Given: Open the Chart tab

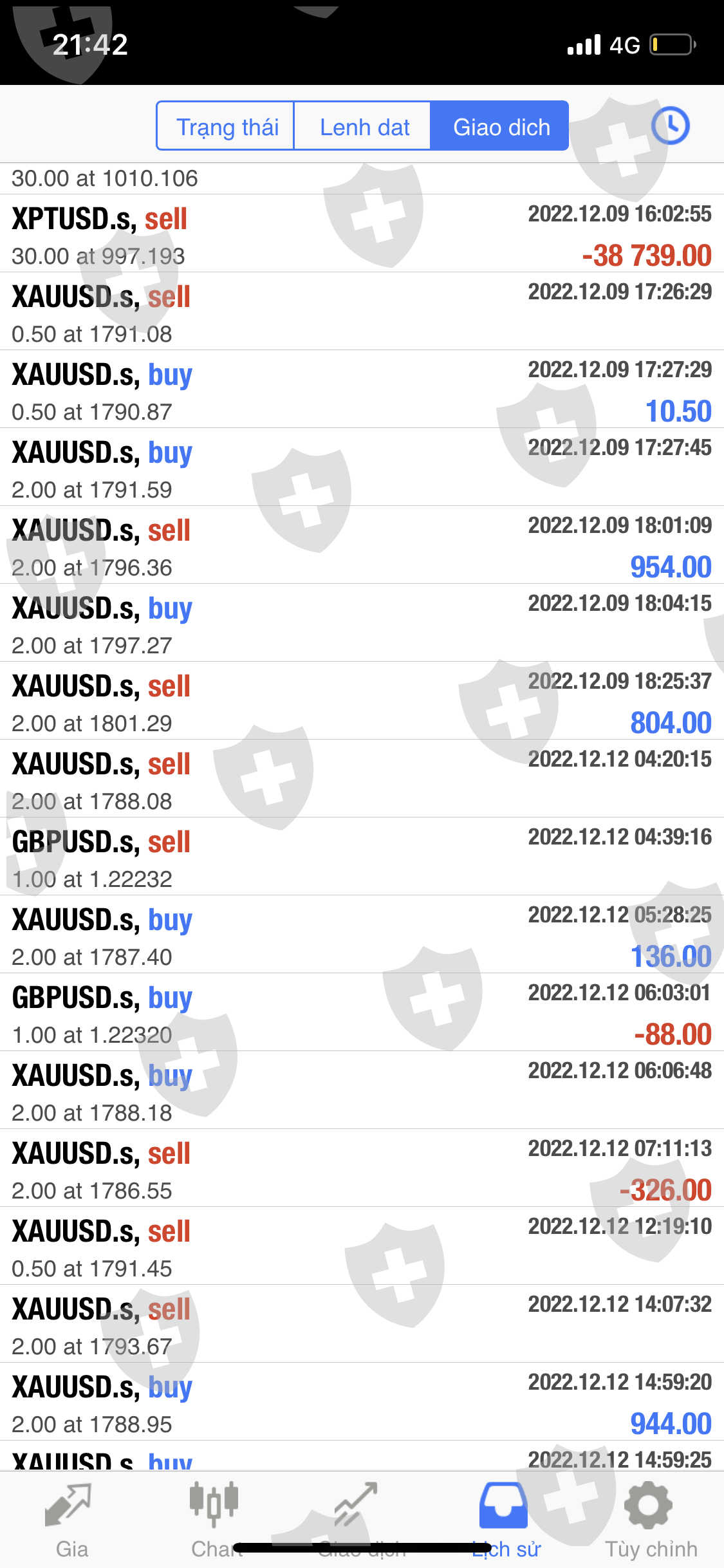Looking at the screenshot, I should click(x=216, y=1519).
